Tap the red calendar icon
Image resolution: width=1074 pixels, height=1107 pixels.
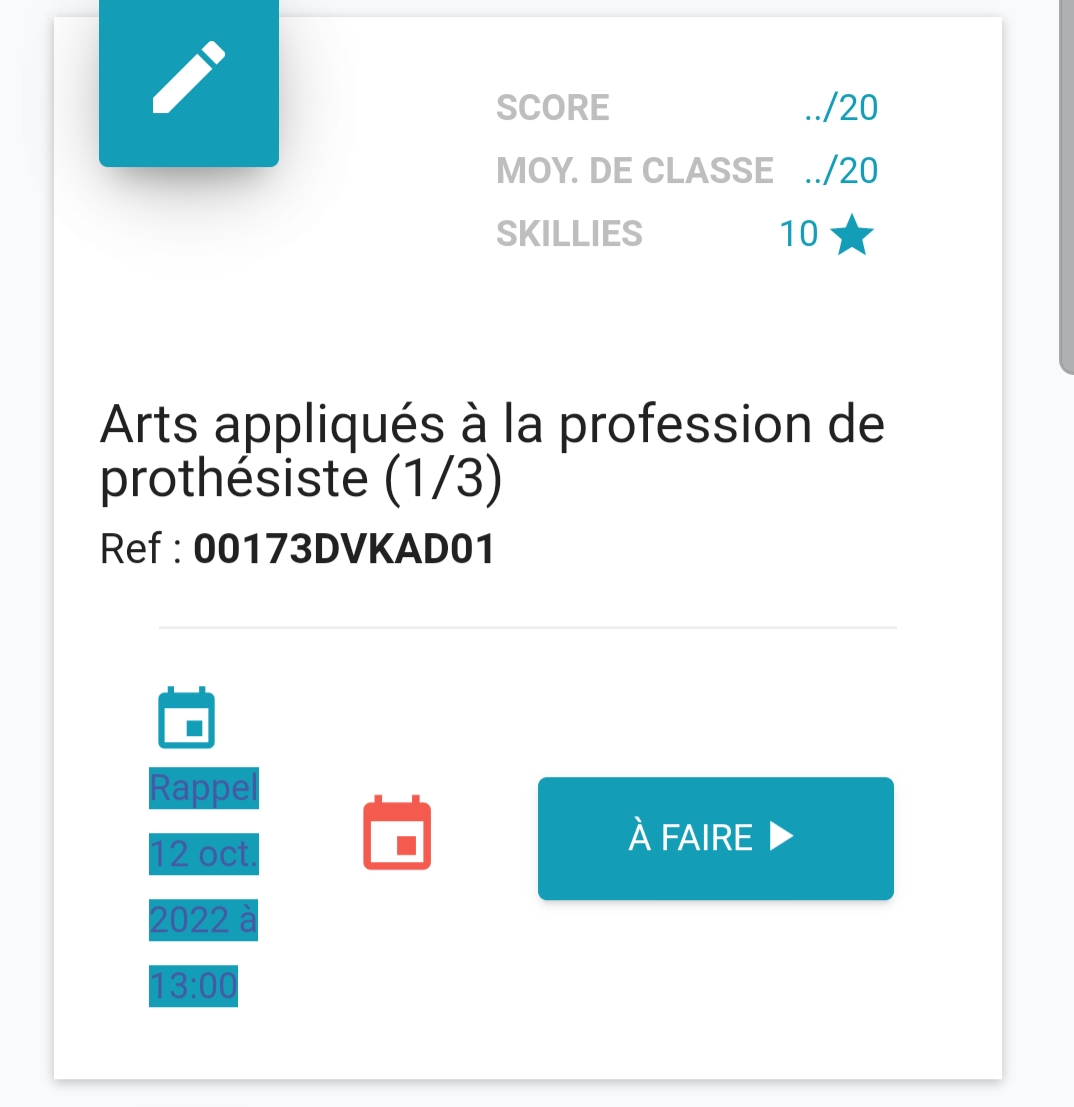pos(397,833)
